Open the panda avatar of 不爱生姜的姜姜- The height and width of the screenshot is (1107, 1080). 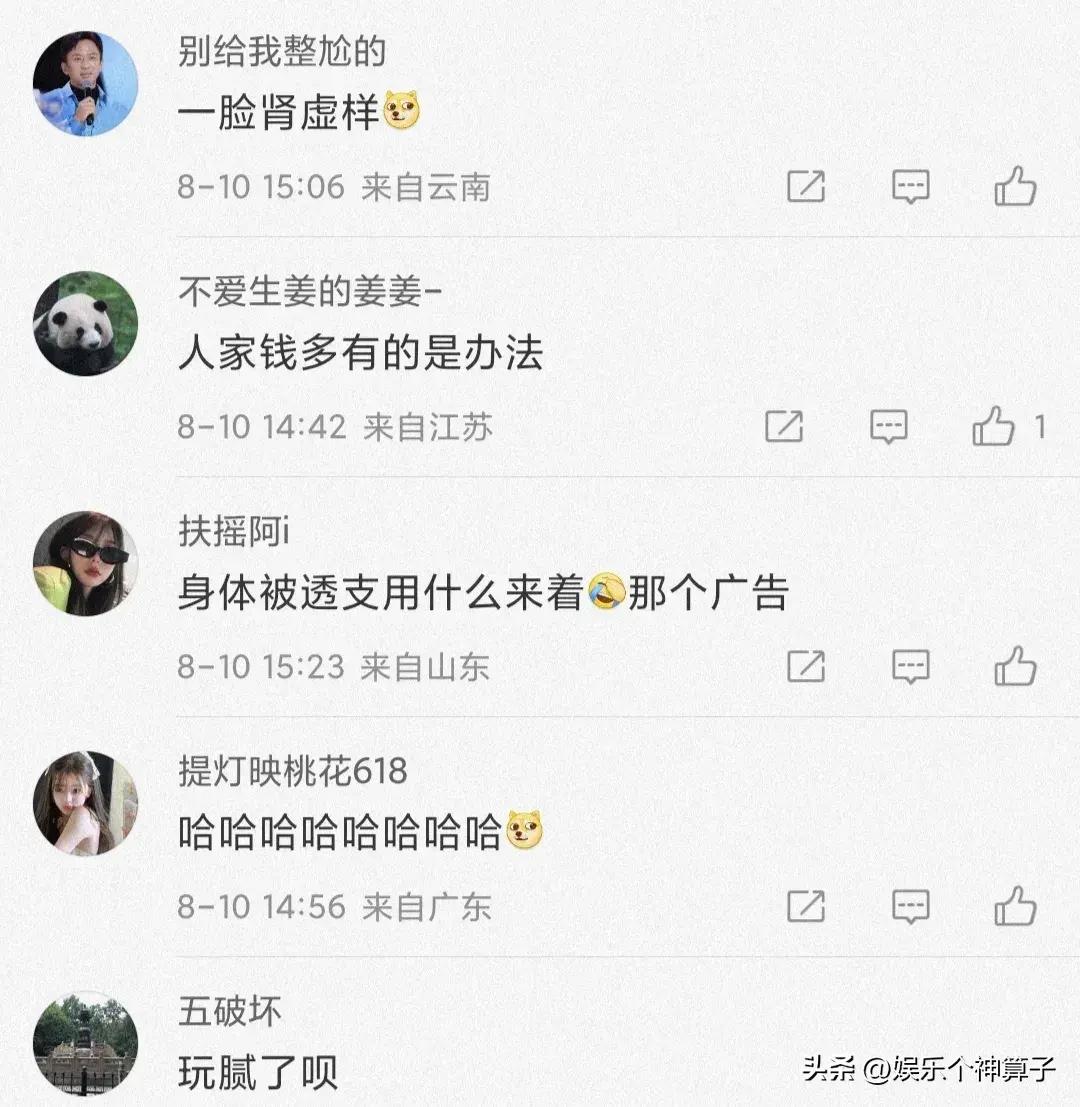point(85,324)
